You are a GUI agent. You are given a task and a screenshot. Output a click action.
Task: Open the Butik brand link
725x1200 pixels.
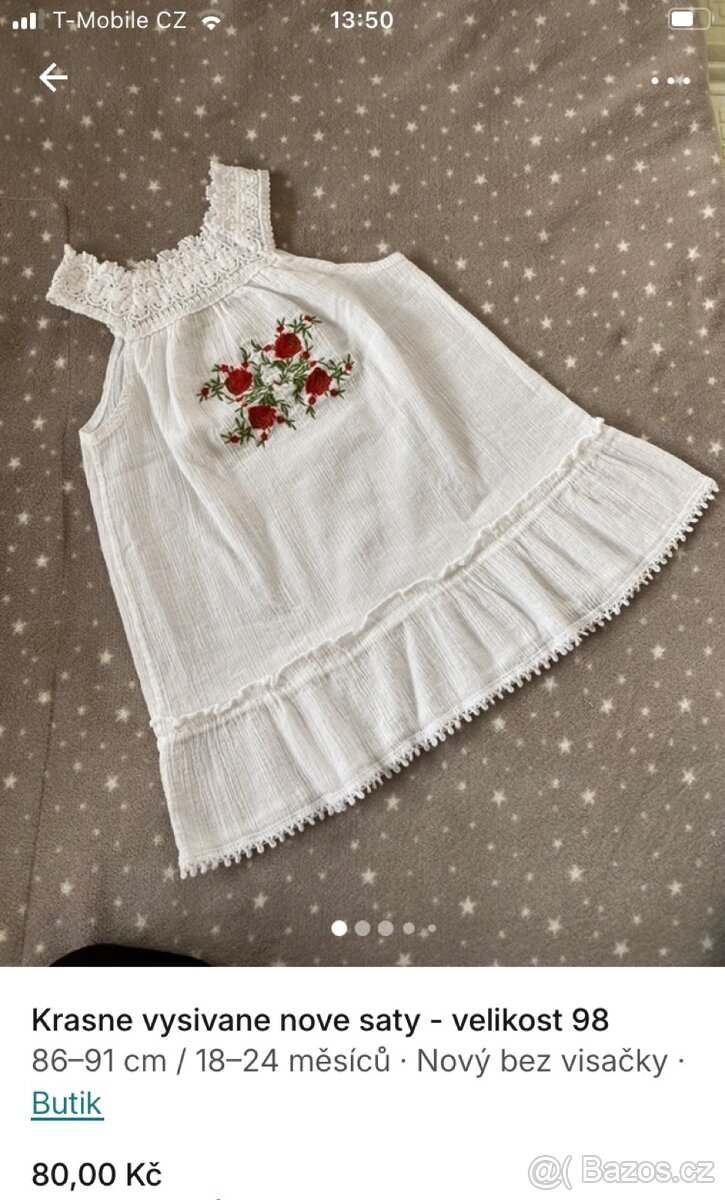pos(67,1104)
